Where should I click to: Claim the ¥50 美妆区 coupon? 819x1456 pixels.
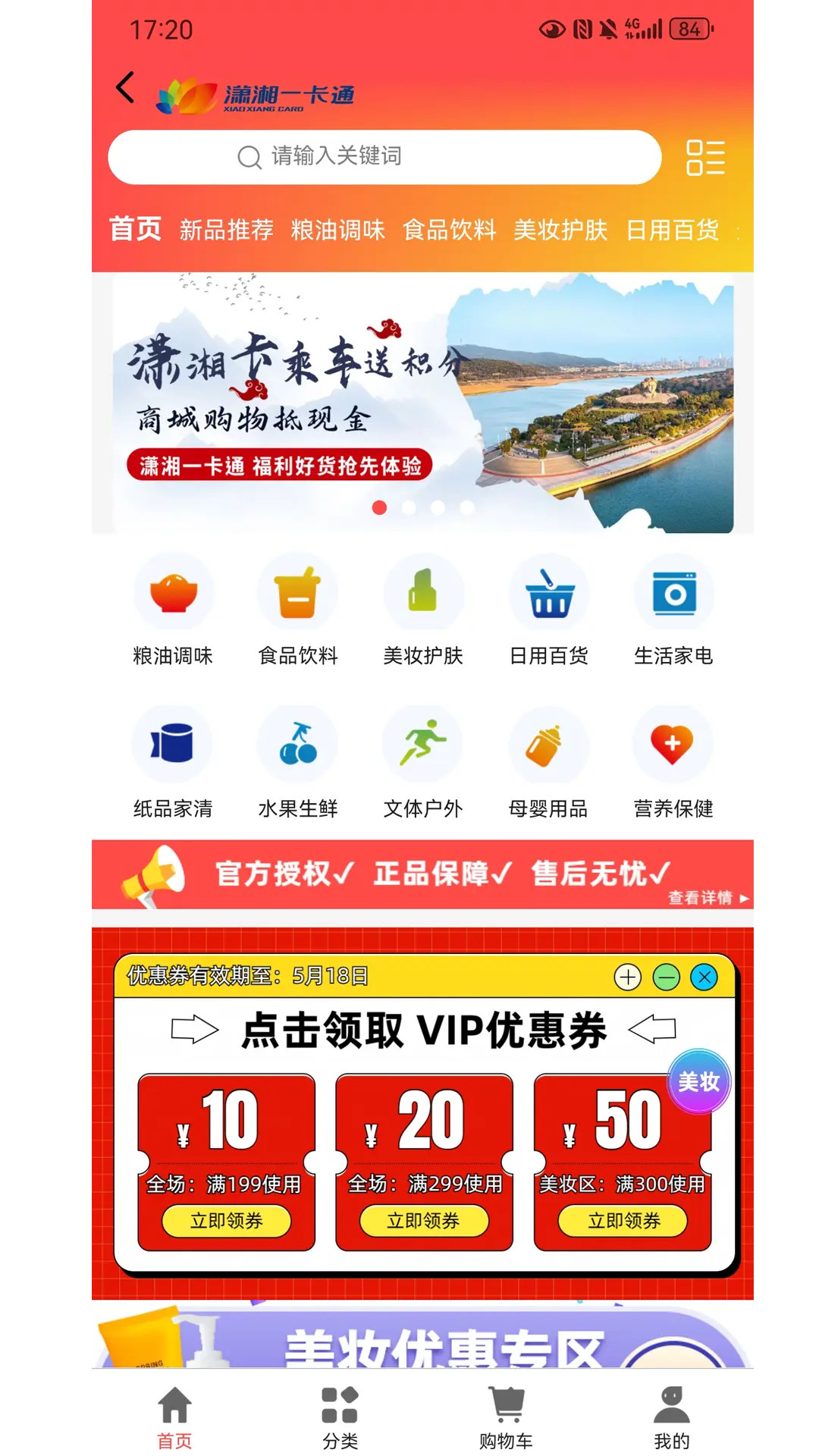pos(623,1221)
